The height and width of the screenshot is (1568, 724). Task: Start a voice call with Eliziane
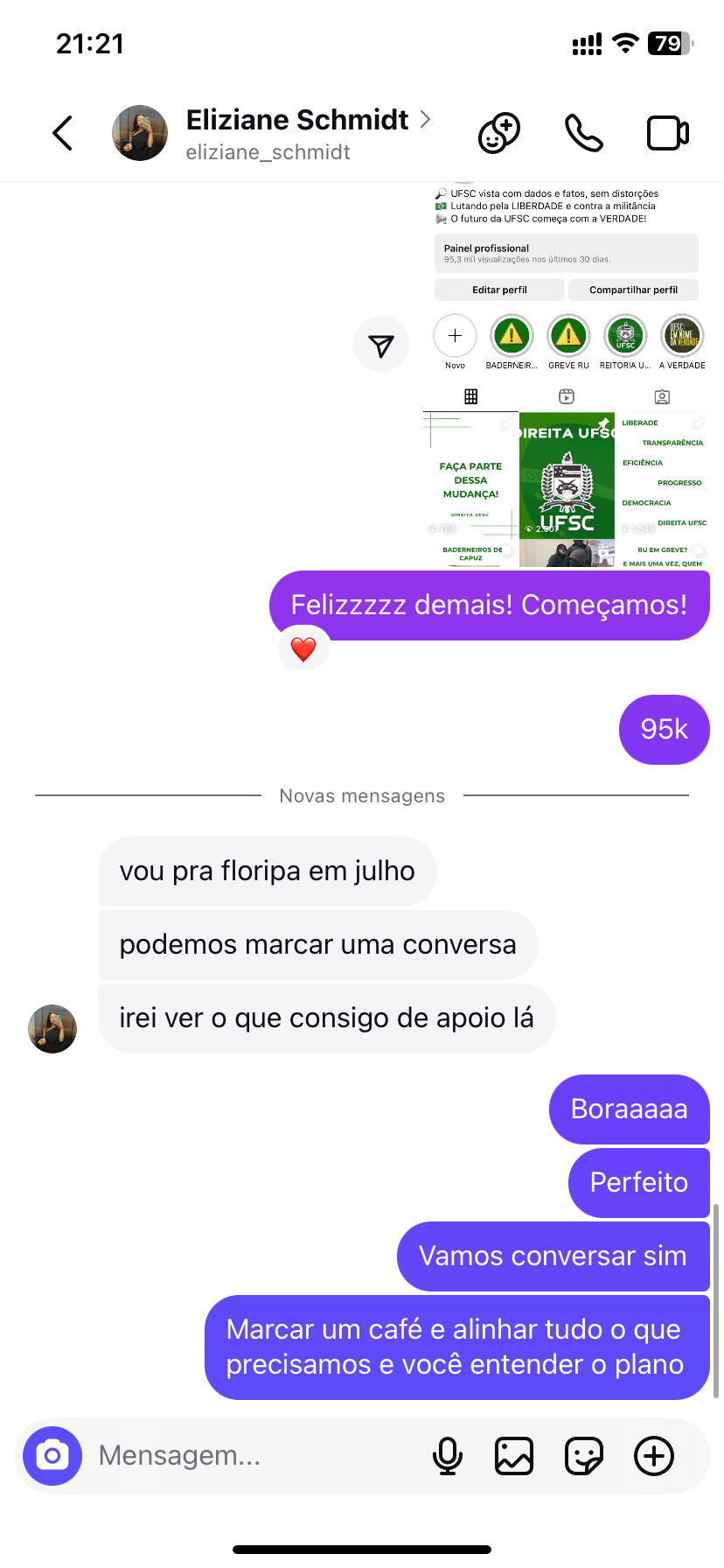coord(583,133)
